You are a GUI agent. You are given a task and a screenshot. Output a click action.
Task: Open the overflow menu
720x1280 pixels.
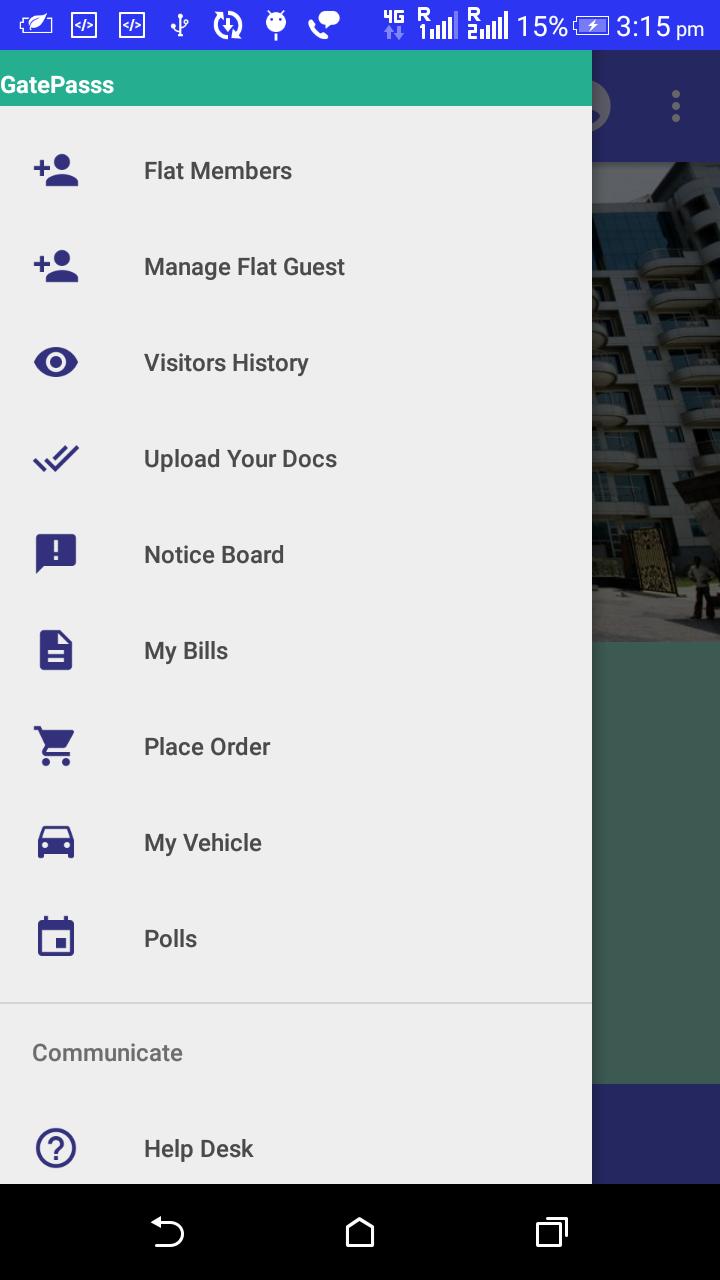[676, 106]
